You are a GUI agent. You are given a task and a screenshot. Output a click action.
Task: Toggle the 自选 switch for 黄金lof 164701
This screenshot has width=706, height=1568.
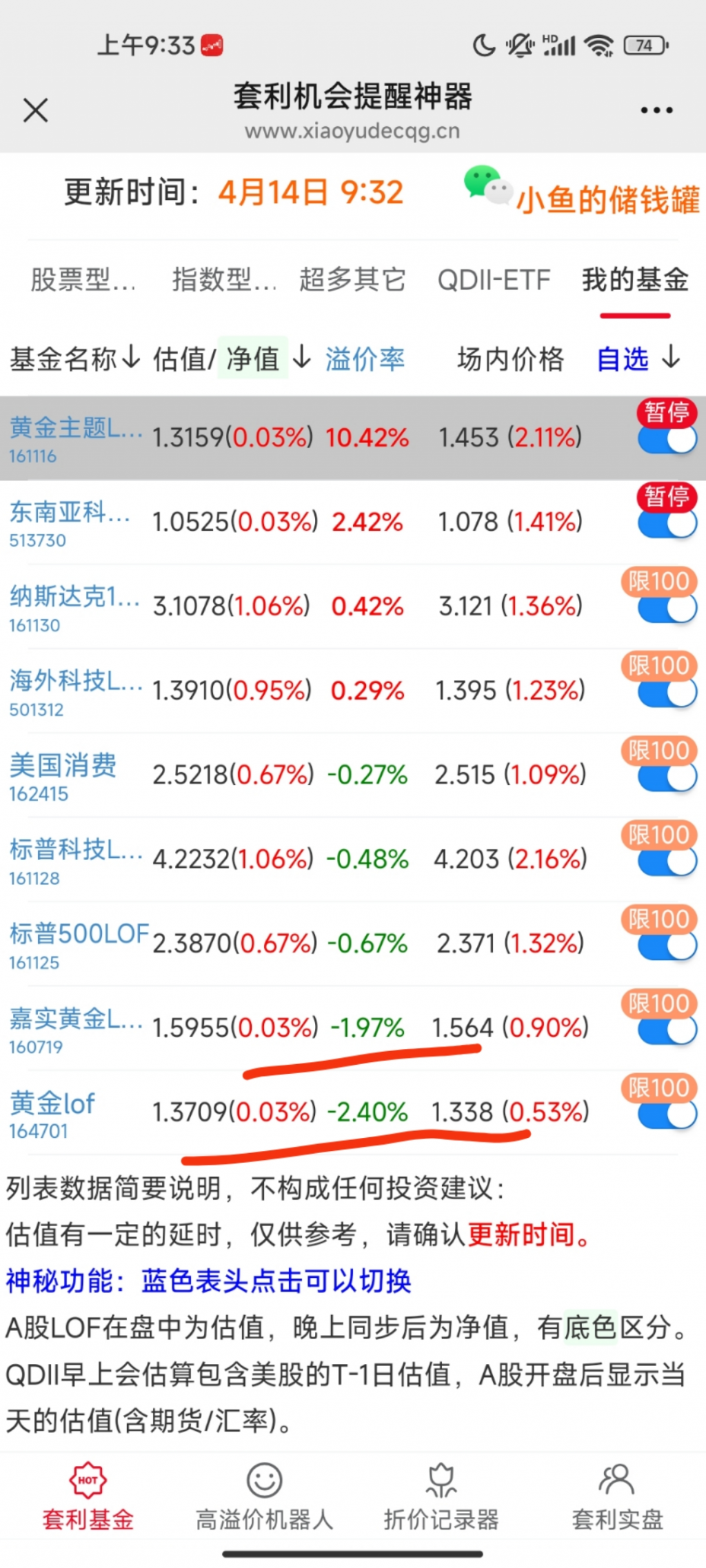[667, 1115]
